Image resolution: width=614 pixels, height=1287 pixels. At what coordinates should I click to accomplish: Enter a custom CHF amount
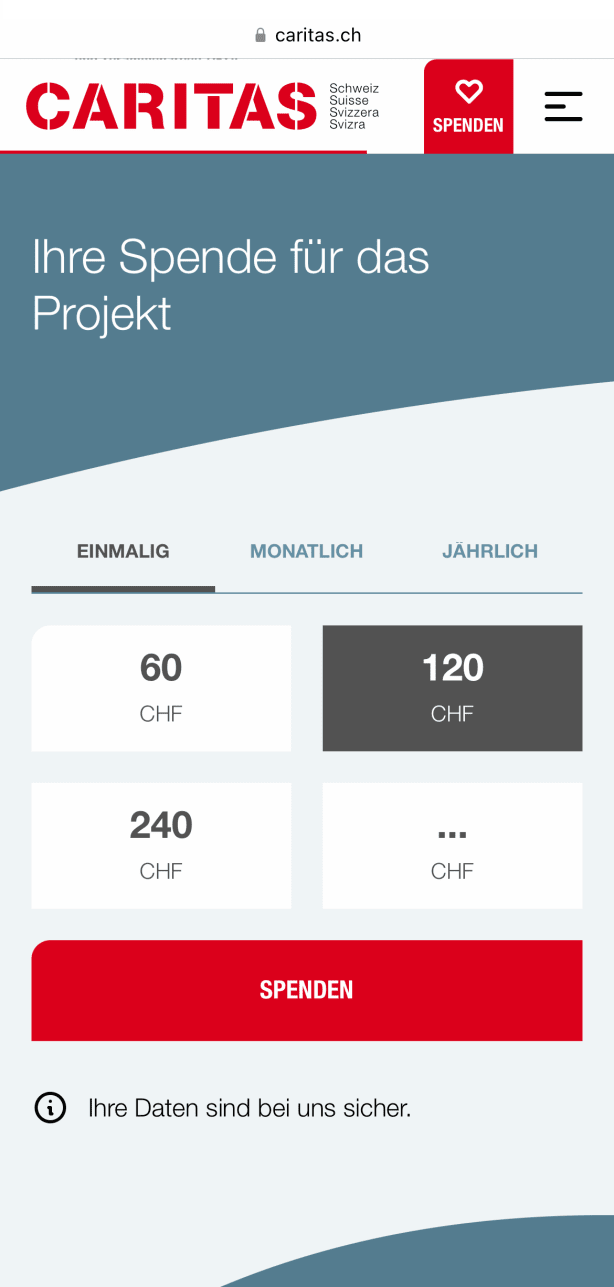tap(452, 846)
